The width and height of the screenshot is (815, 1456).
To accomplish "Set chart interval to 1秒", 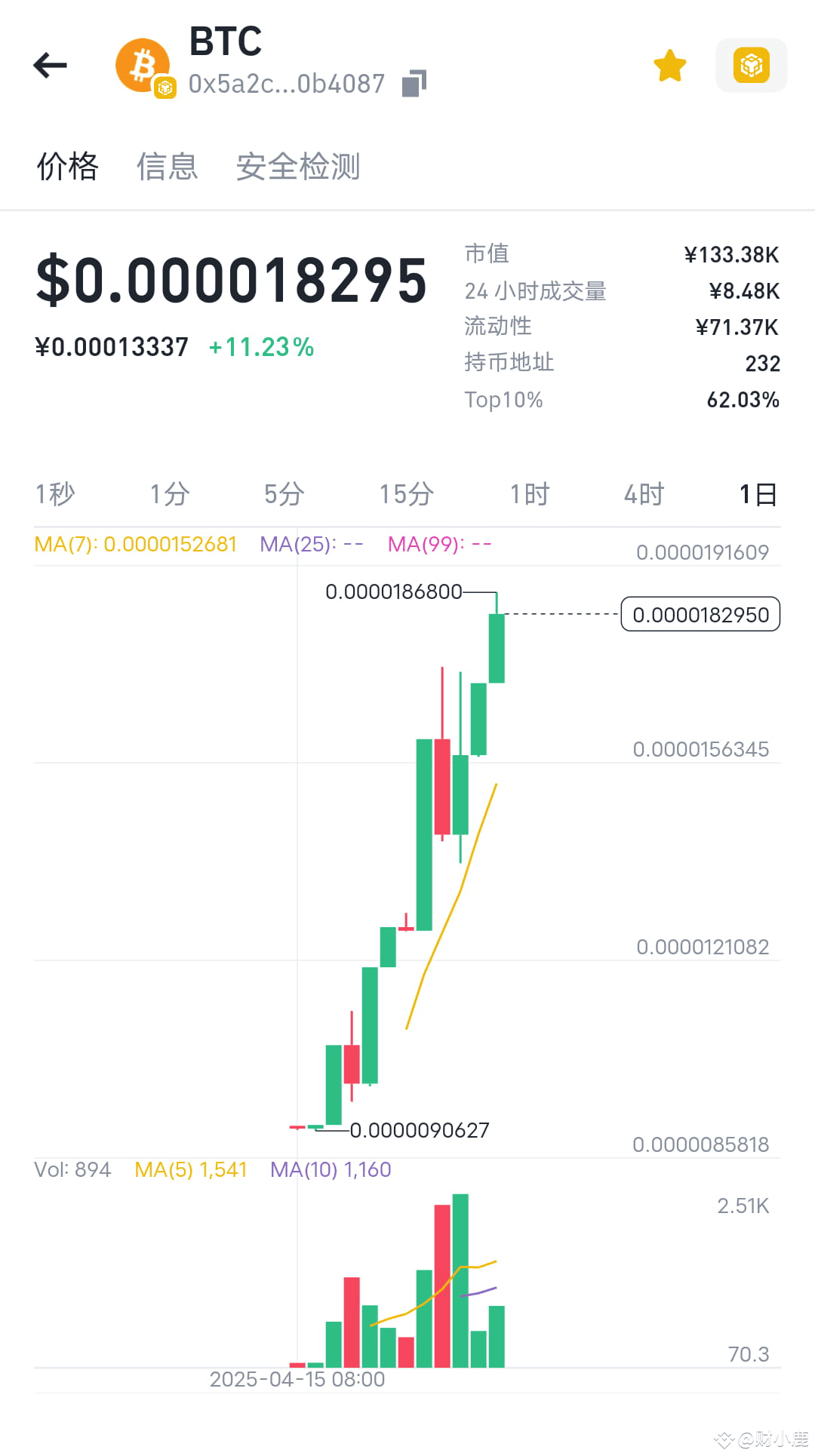I will pyautogui.click(x=55, y=494).
